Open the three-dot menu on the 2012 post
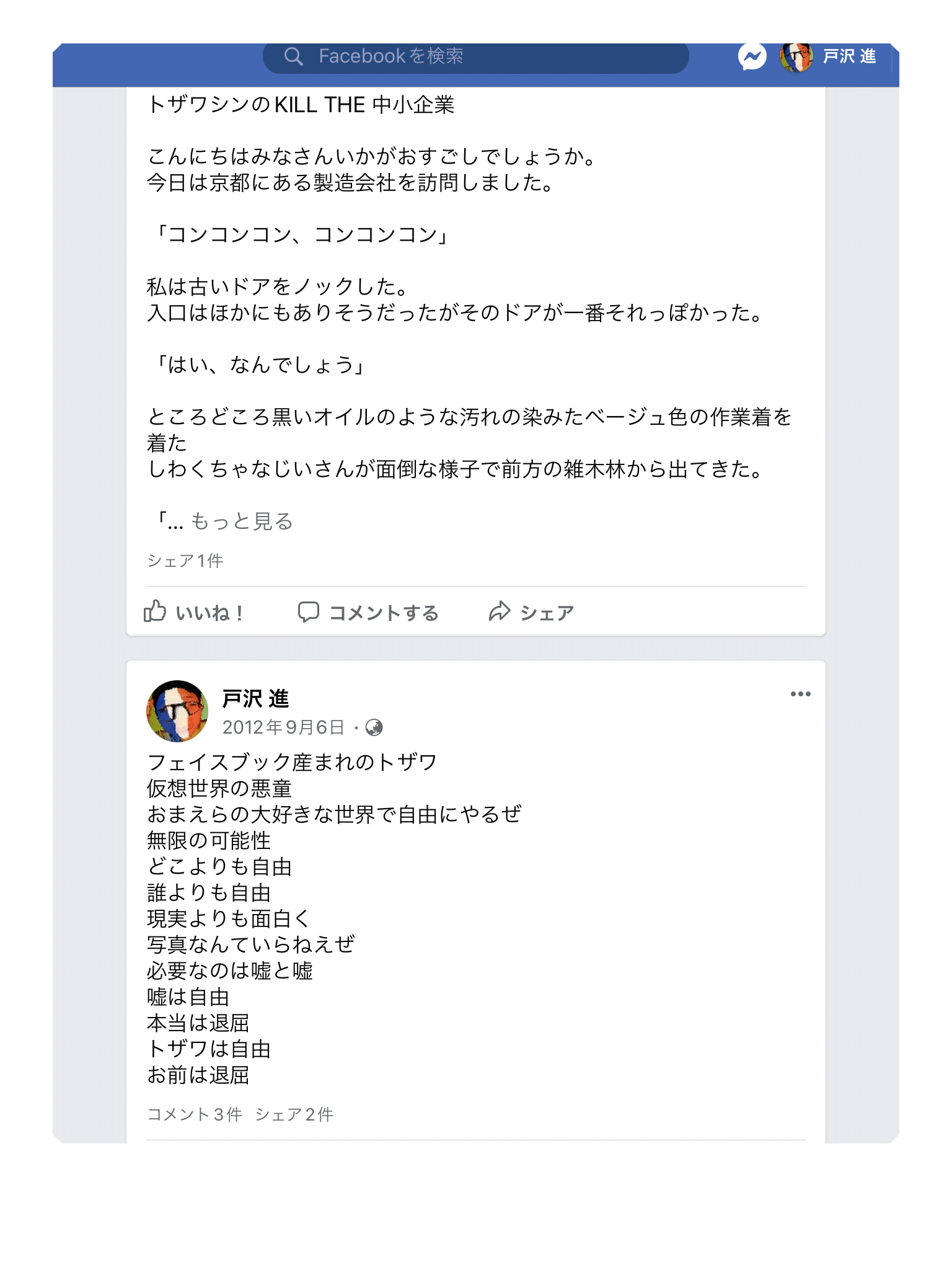The image size is (952, 1270). point(800,694)
